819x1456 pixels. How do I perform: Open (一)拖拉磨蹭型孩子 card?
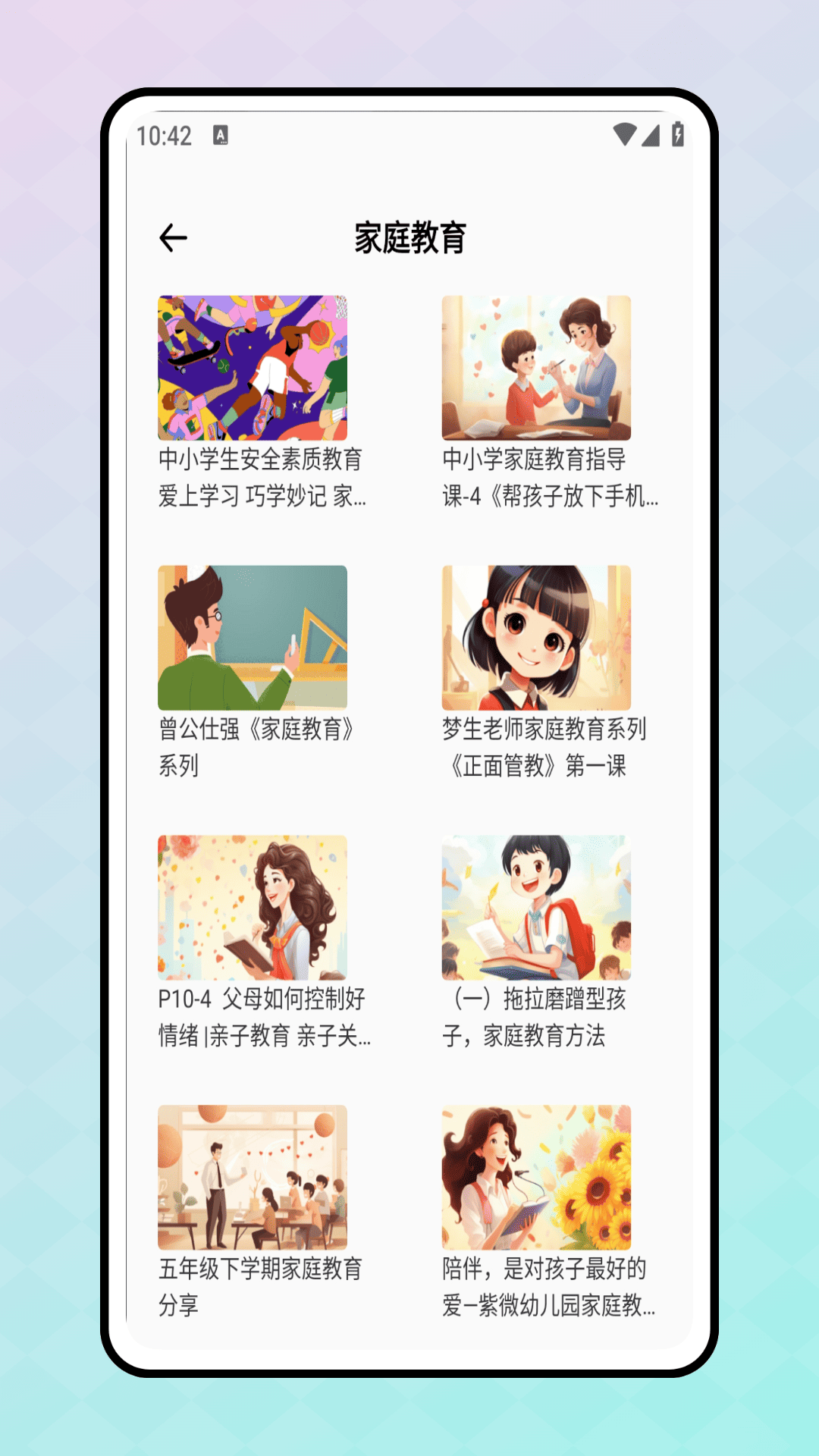coord(536,908)
